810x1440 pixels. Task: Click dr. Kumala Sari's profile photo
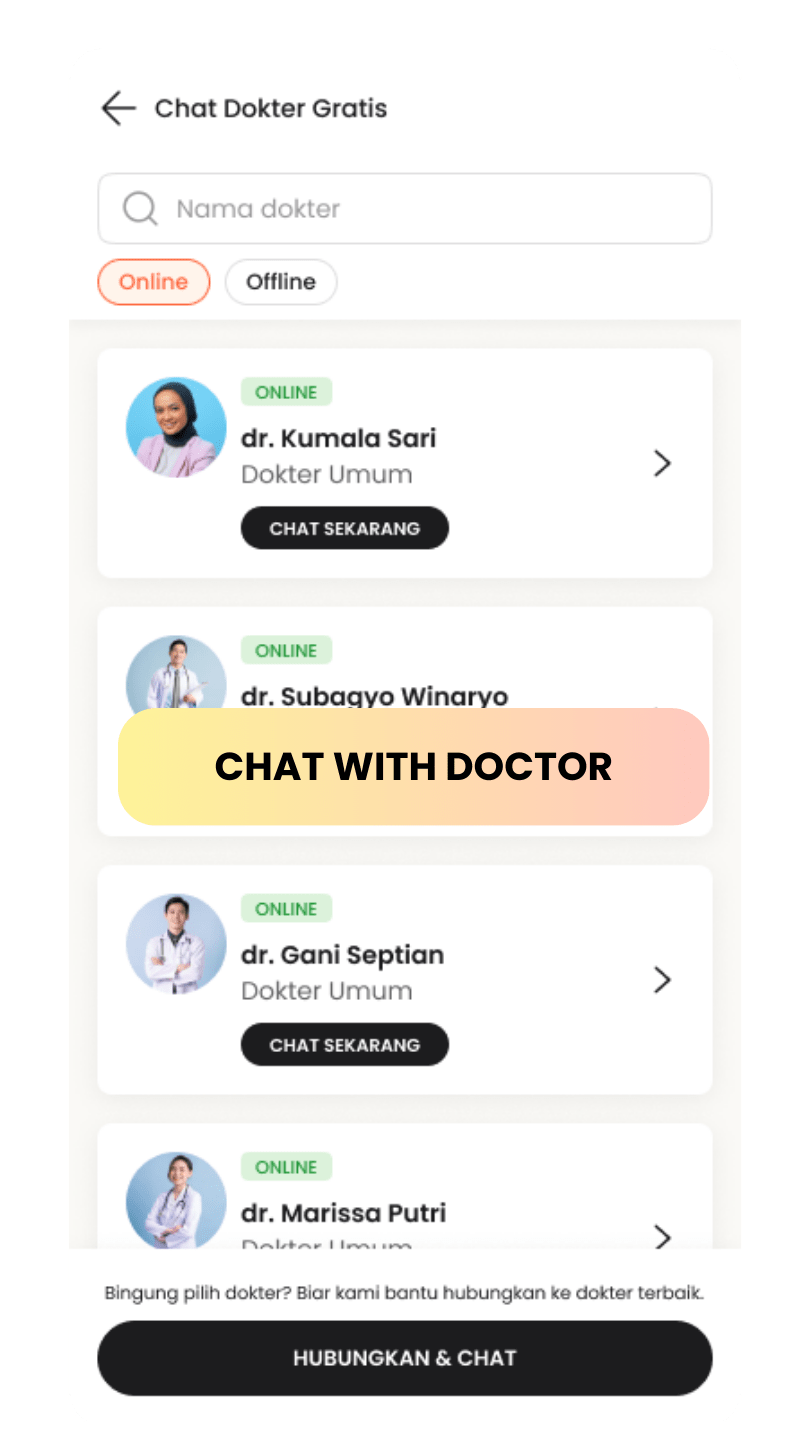175,427
